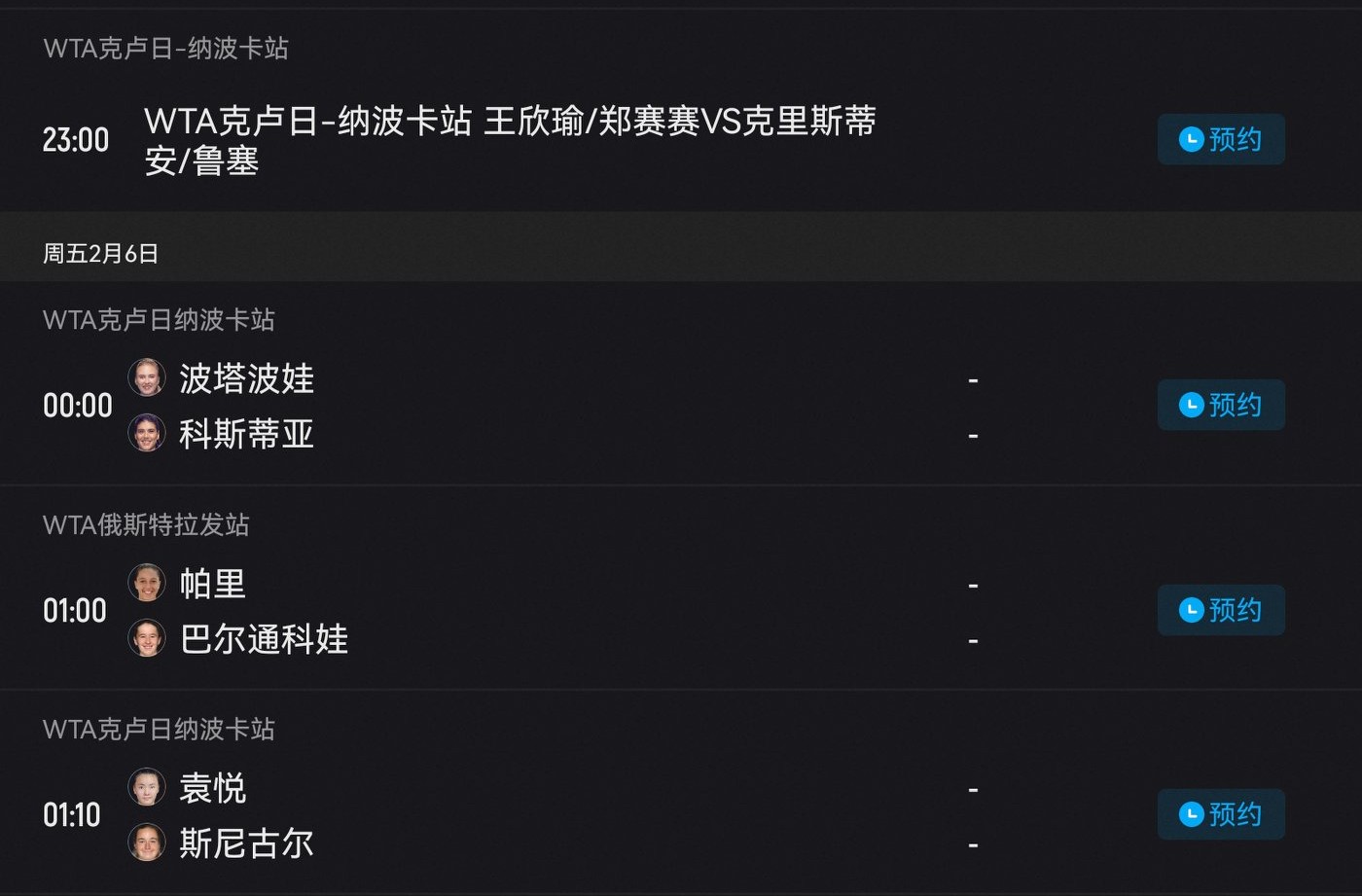The image size is (1362, 896).
Task: Open the 帕里 vs 巴尔通科娃 match row
Action: 584,611
